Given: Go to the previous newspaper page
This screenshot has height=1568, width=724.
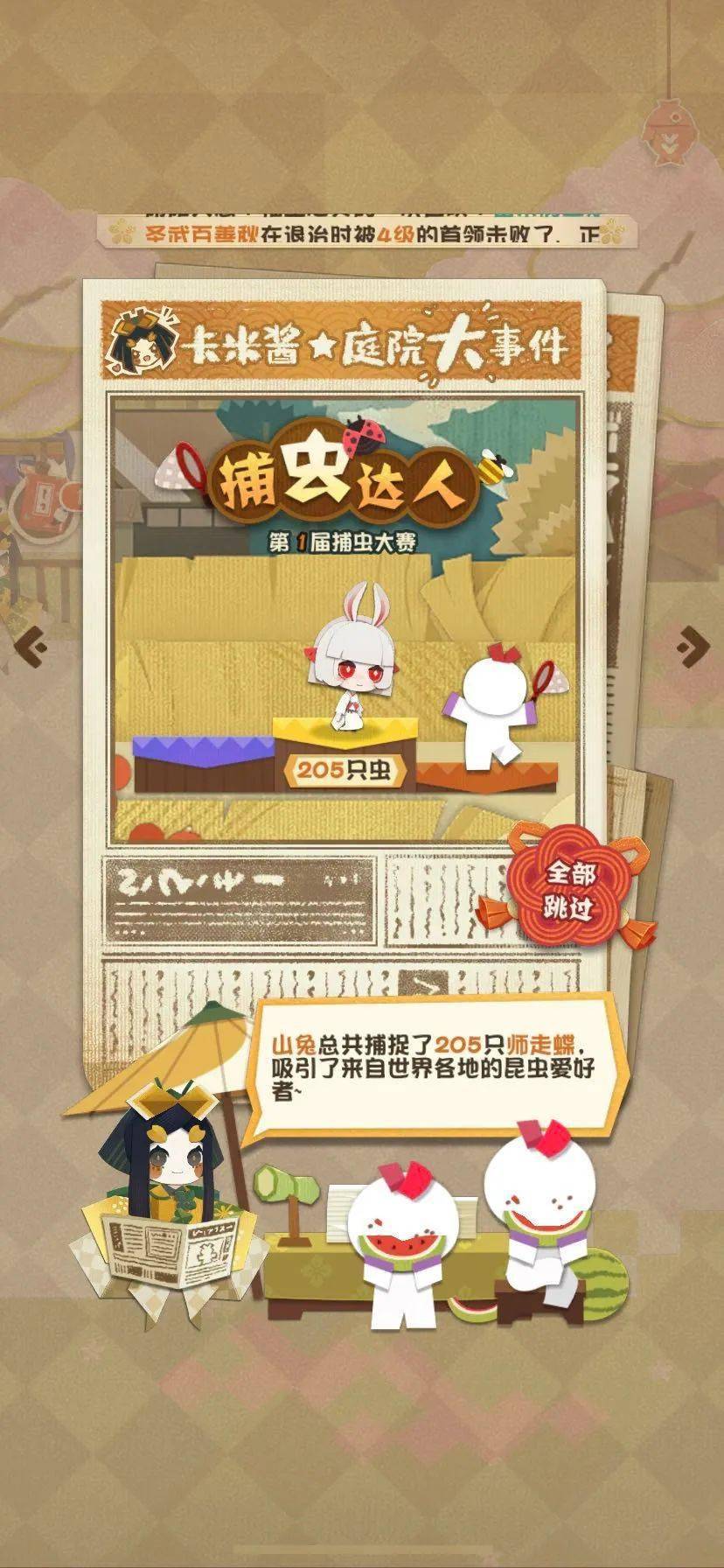Looking at the screenshot, I should tap(31, 647).
